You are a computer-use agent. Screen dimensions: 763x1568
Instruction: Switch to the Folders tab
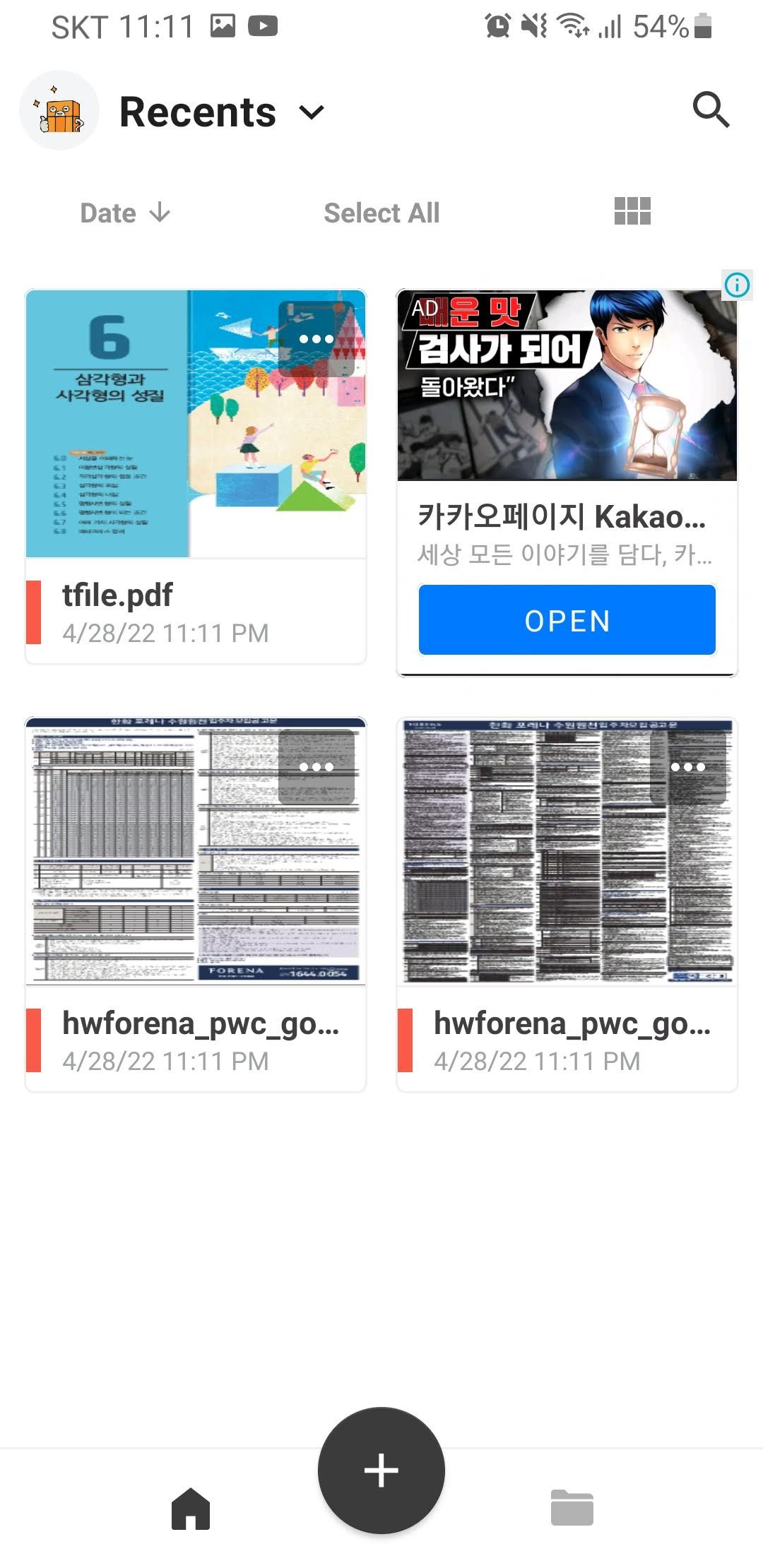coord(572,1508)
